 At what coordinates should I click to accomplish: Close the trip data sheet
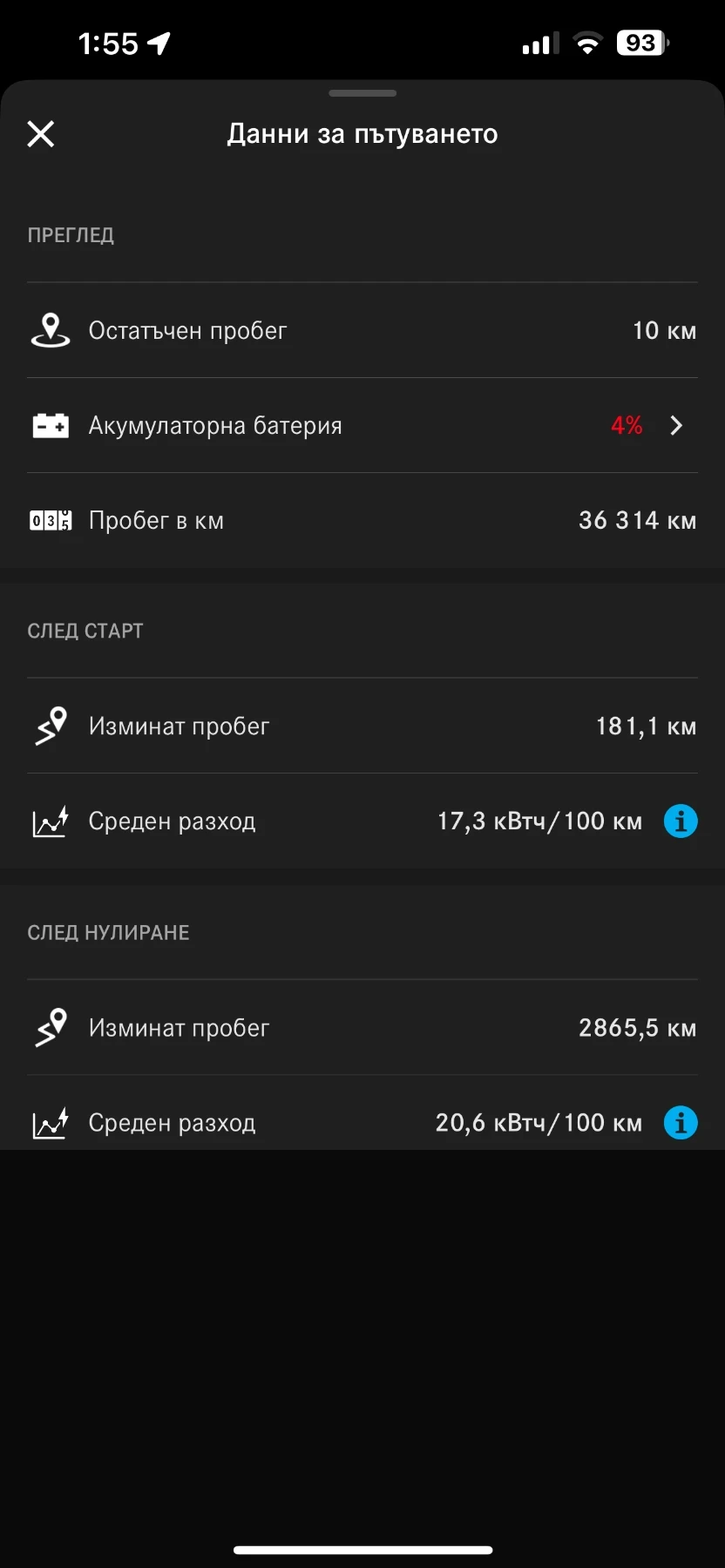[x=41, y=134]
